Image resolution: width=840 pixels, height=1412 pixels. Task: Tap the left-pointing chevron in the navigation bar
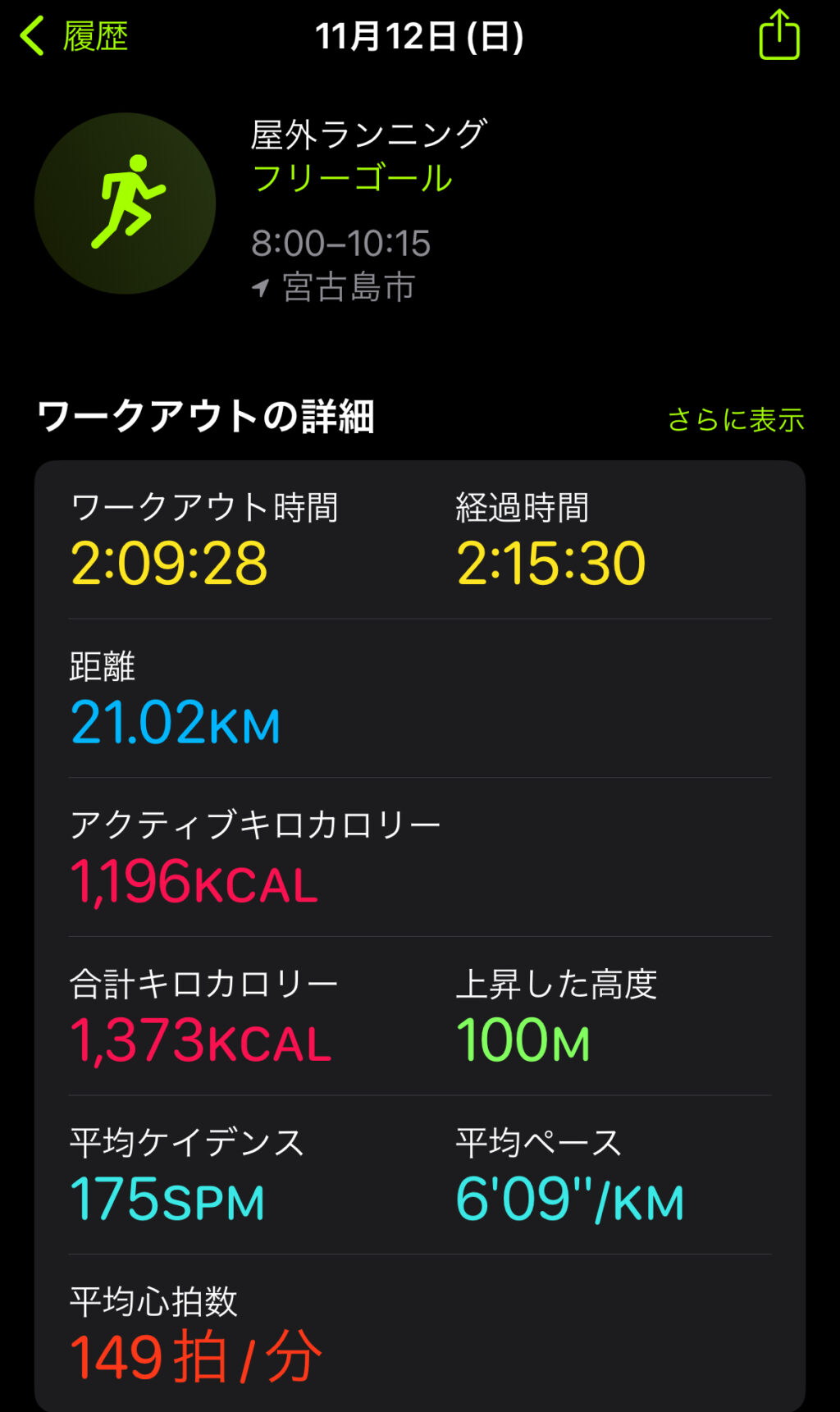33,36
